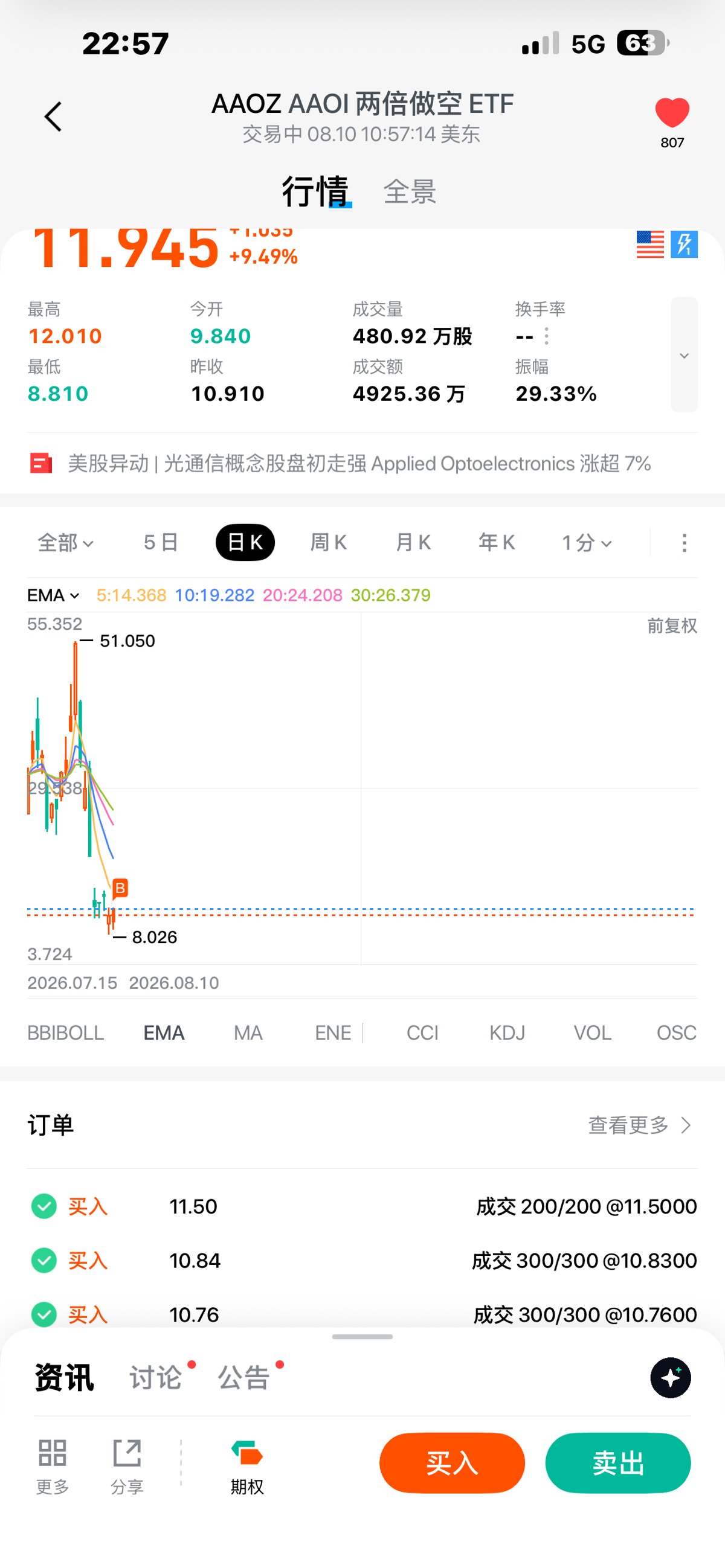This screenshot has height=1568, width=725.
Task: Open the 全部 chart range dropdown
Action: (x=65, y=542)
